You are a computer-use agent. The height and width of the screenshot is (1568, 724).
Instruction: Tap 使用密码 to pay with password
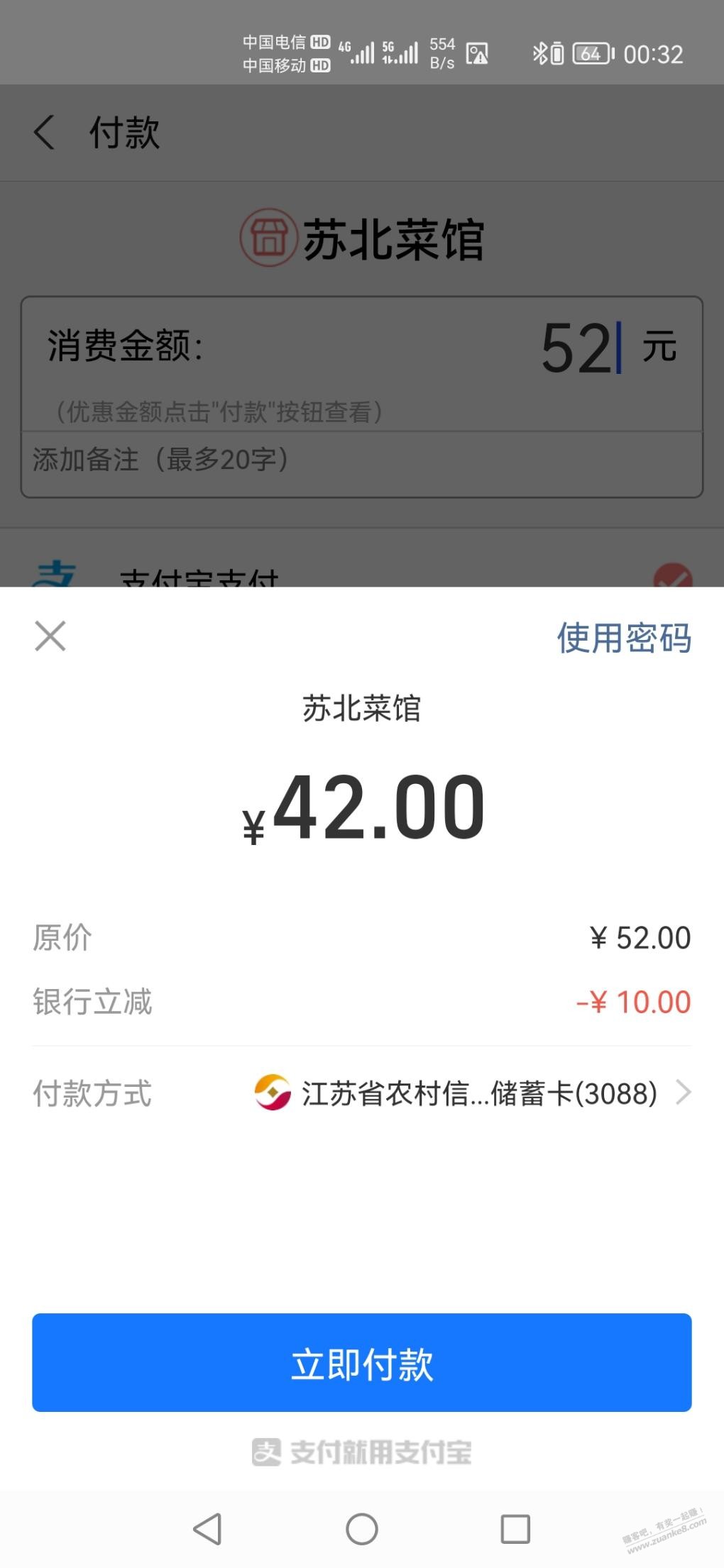(x=623, y=638)
